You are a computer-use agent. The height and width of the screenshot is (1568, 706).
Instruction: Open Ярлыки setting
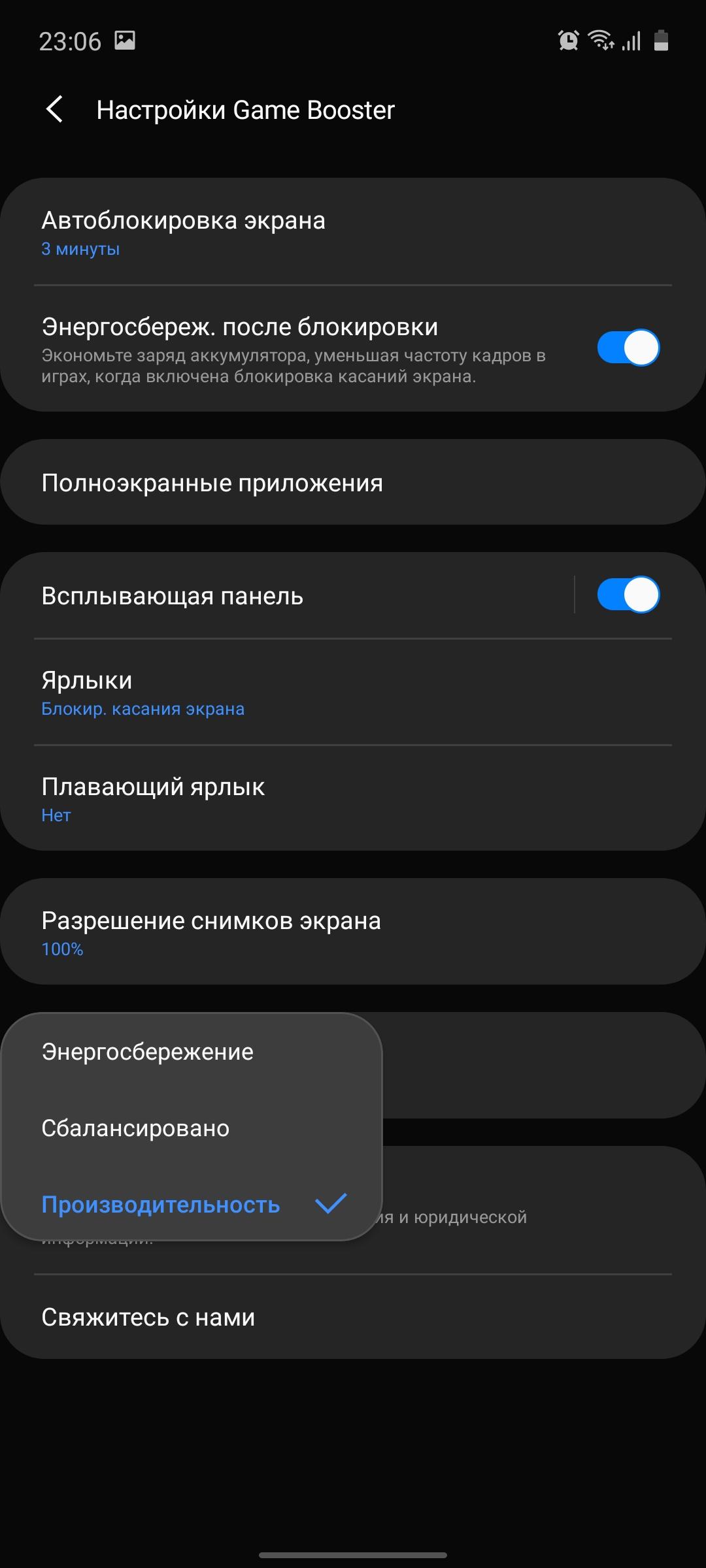pyautogui.click(x=353, y=693)
